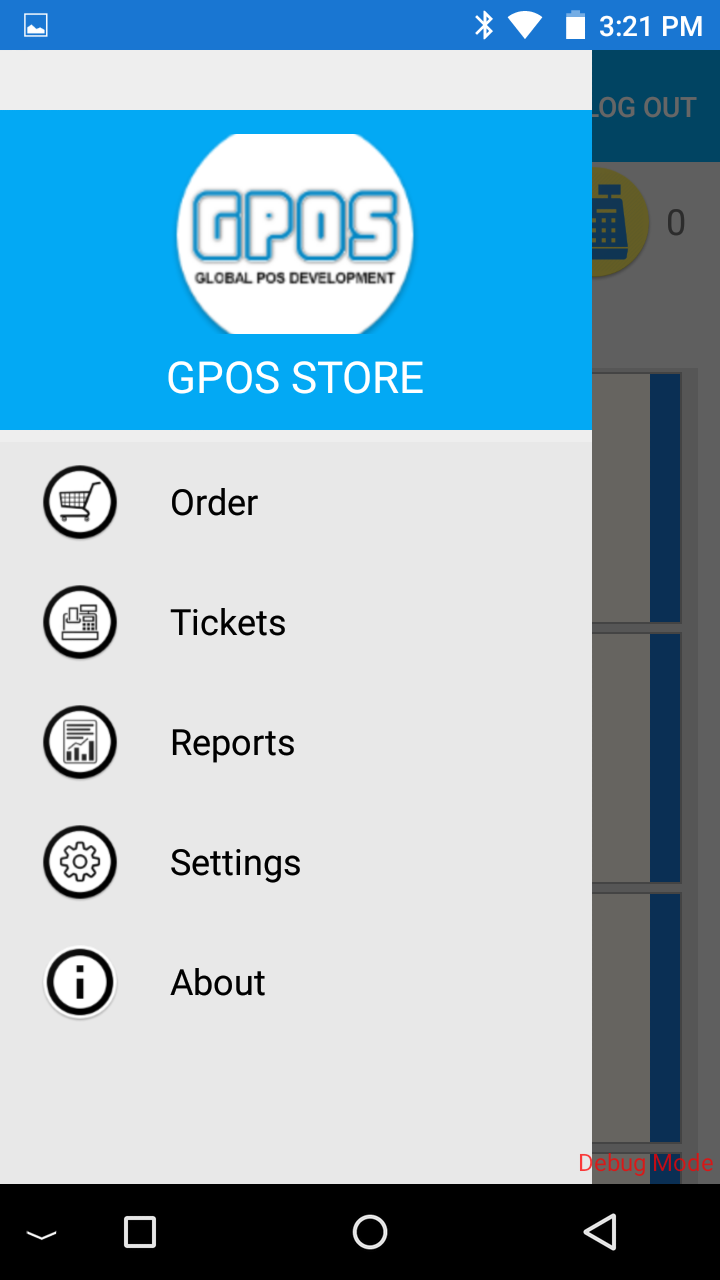Click the GPOS logo image

pos(295,233)
